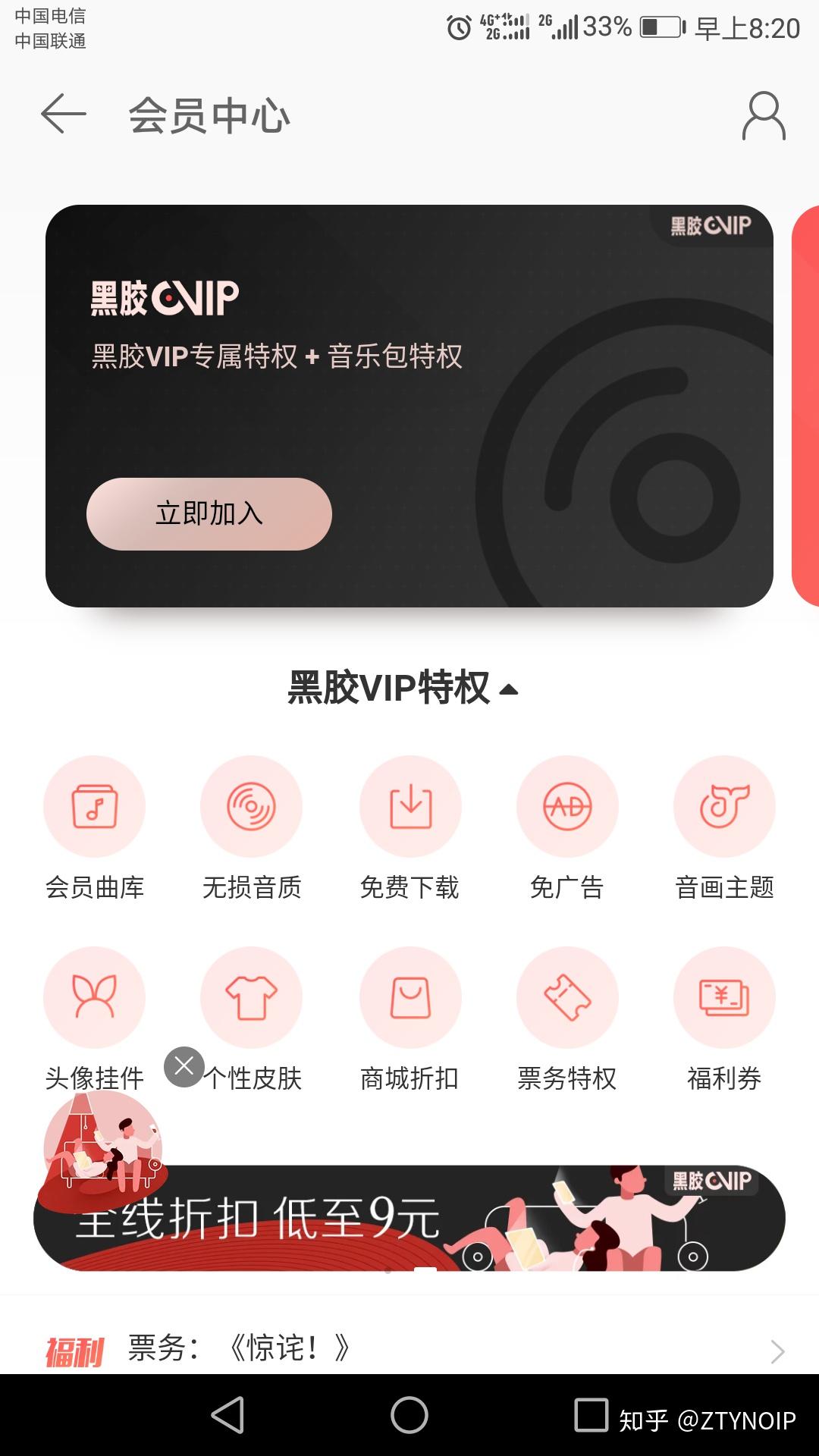819x1456 pixels.
Task: Go back using the top arrow
Action: point(64,115)
